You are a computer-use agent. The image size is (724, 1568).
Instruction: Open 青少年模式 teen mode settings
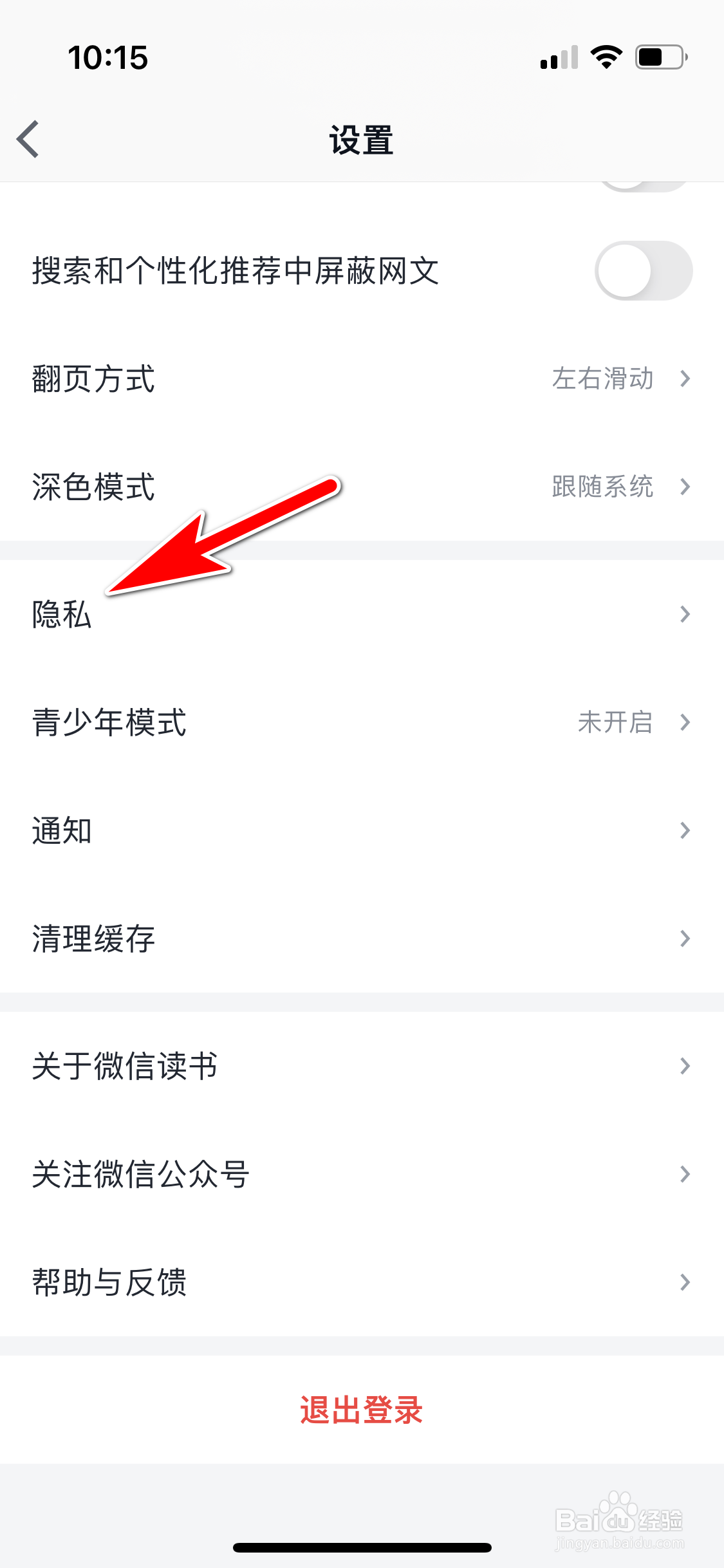tap(362, 722)
